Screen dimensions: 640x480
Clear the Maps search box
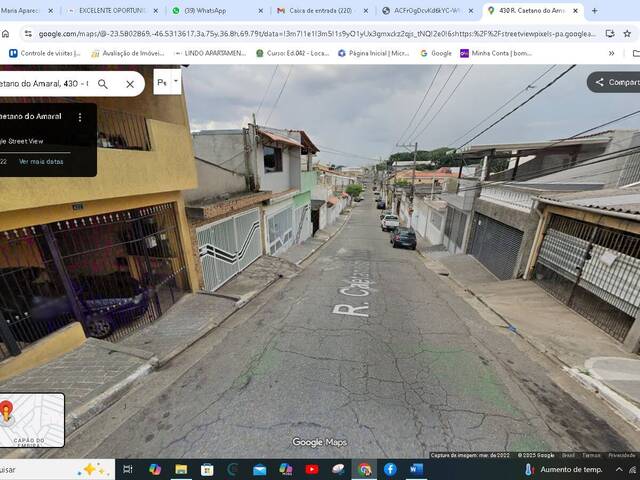[130, 84]
